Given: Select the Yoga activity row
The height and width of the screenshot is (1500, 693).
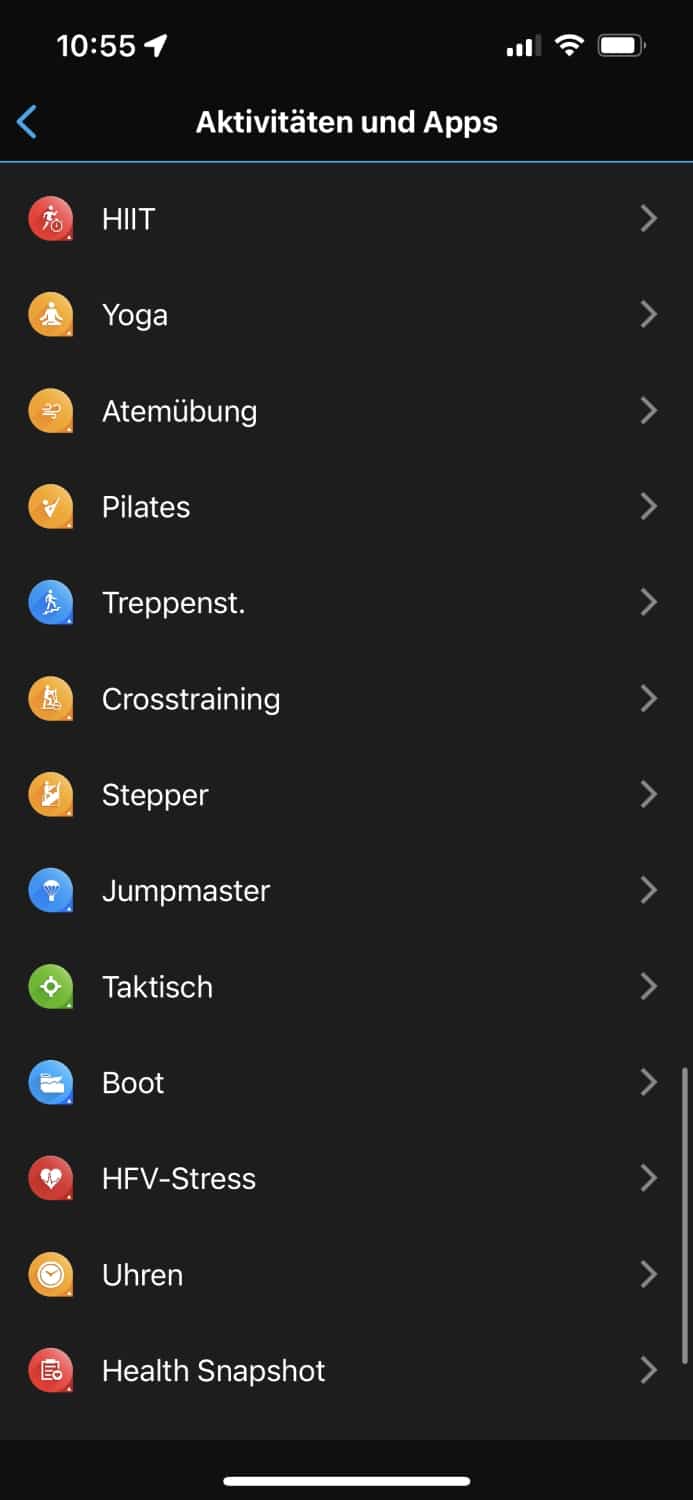Looking at the screenshot, I should (346, 315).
